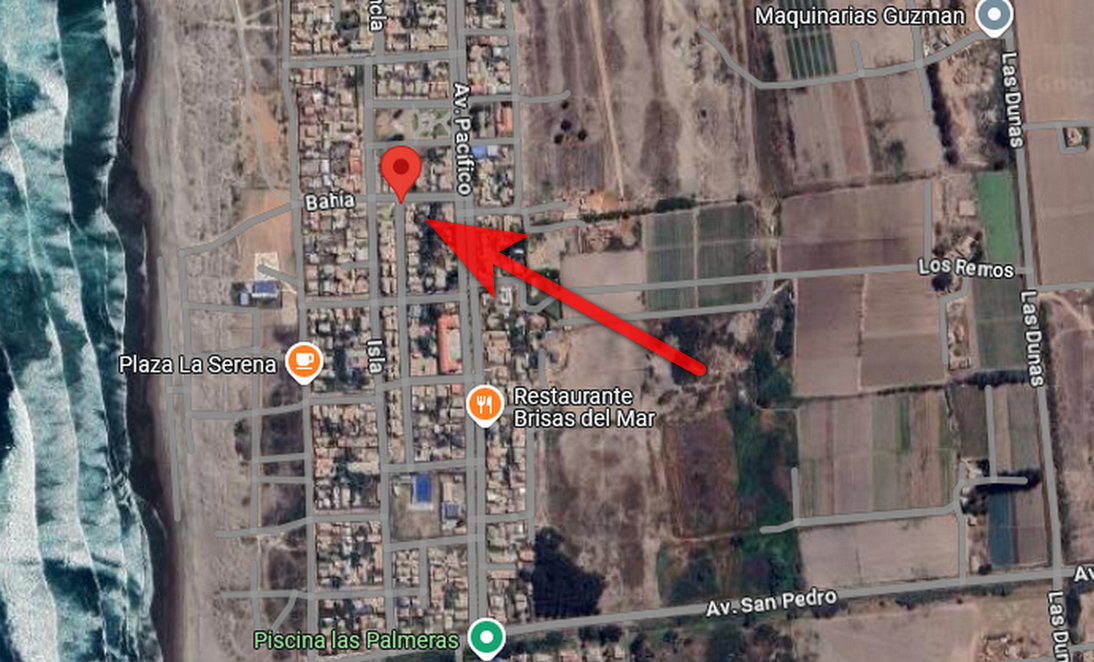Tap the Maquinarias Guzman place marker

pyautogui.click(x=993, y=16)
